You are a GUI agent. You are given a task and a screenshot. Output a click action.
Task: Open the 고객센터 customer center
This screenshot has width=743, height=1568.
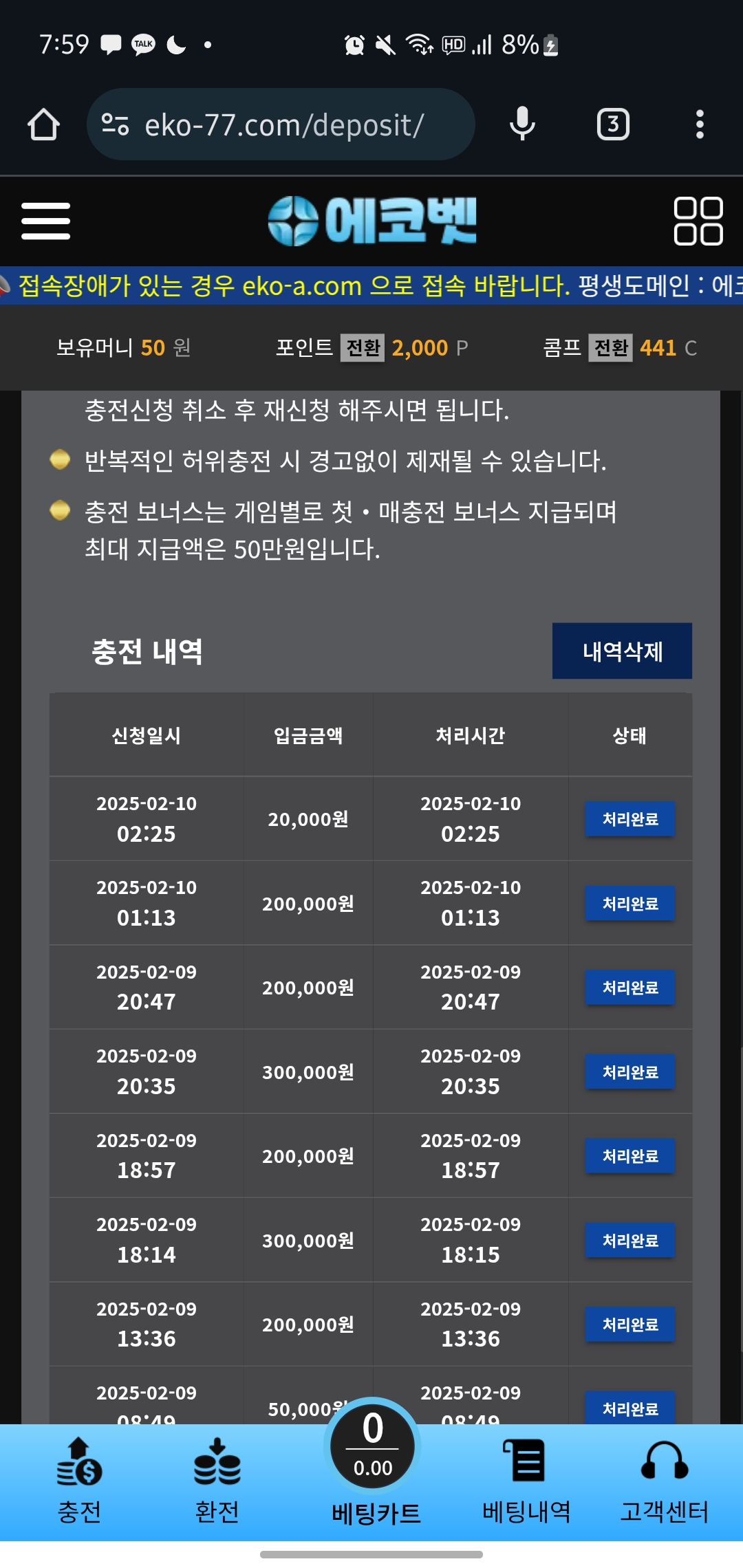pos(664,1483)
